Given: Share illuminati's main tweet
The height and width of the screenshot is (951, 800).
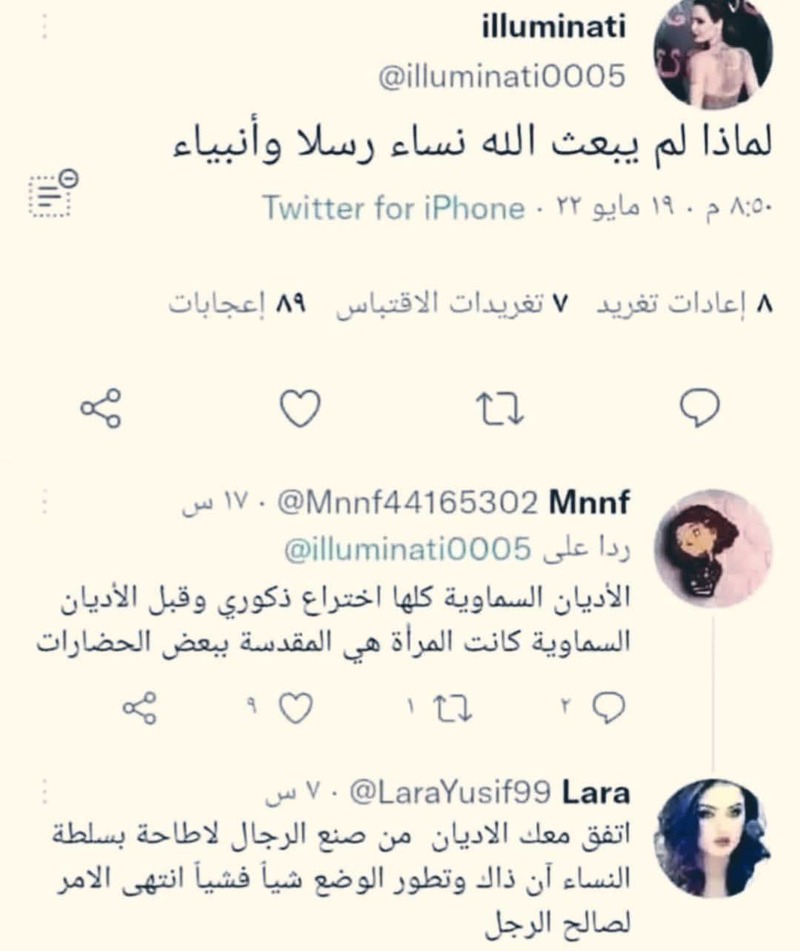Looking at the screenshot, I should [101, 408].
